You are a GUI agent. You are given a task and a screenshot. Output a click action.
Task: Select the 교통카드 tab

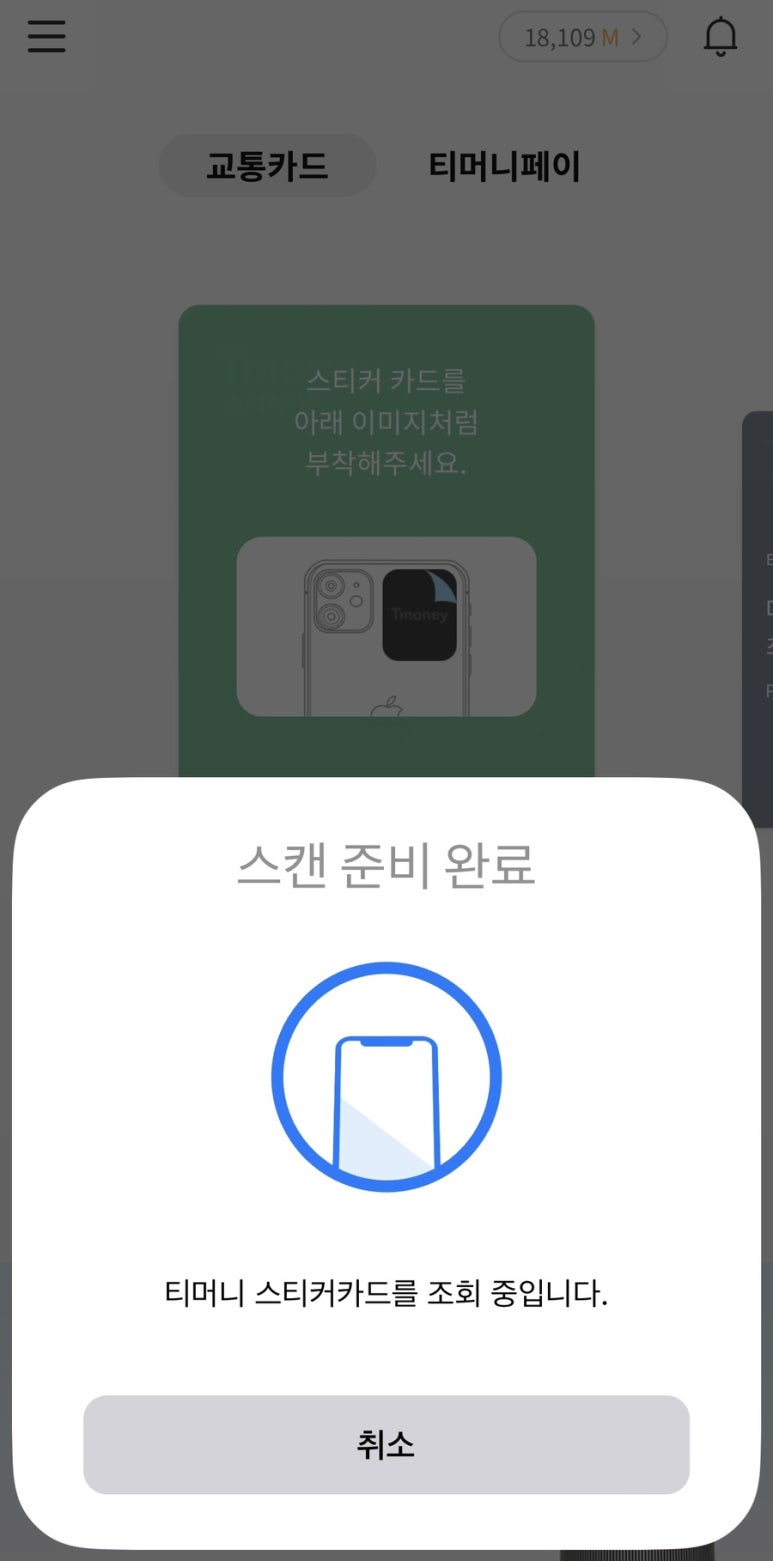tap(267, 166)
